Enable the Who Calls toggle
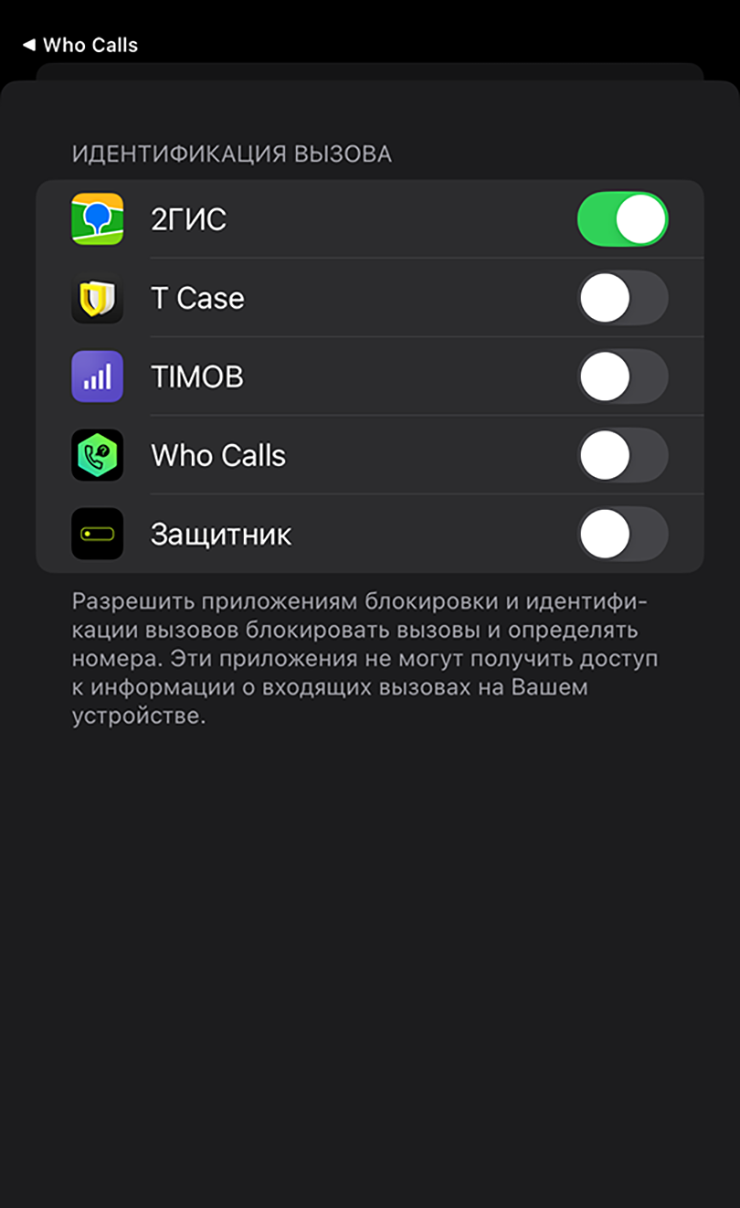This screenshot has height=1208, width=740. [x=622, y=456]
